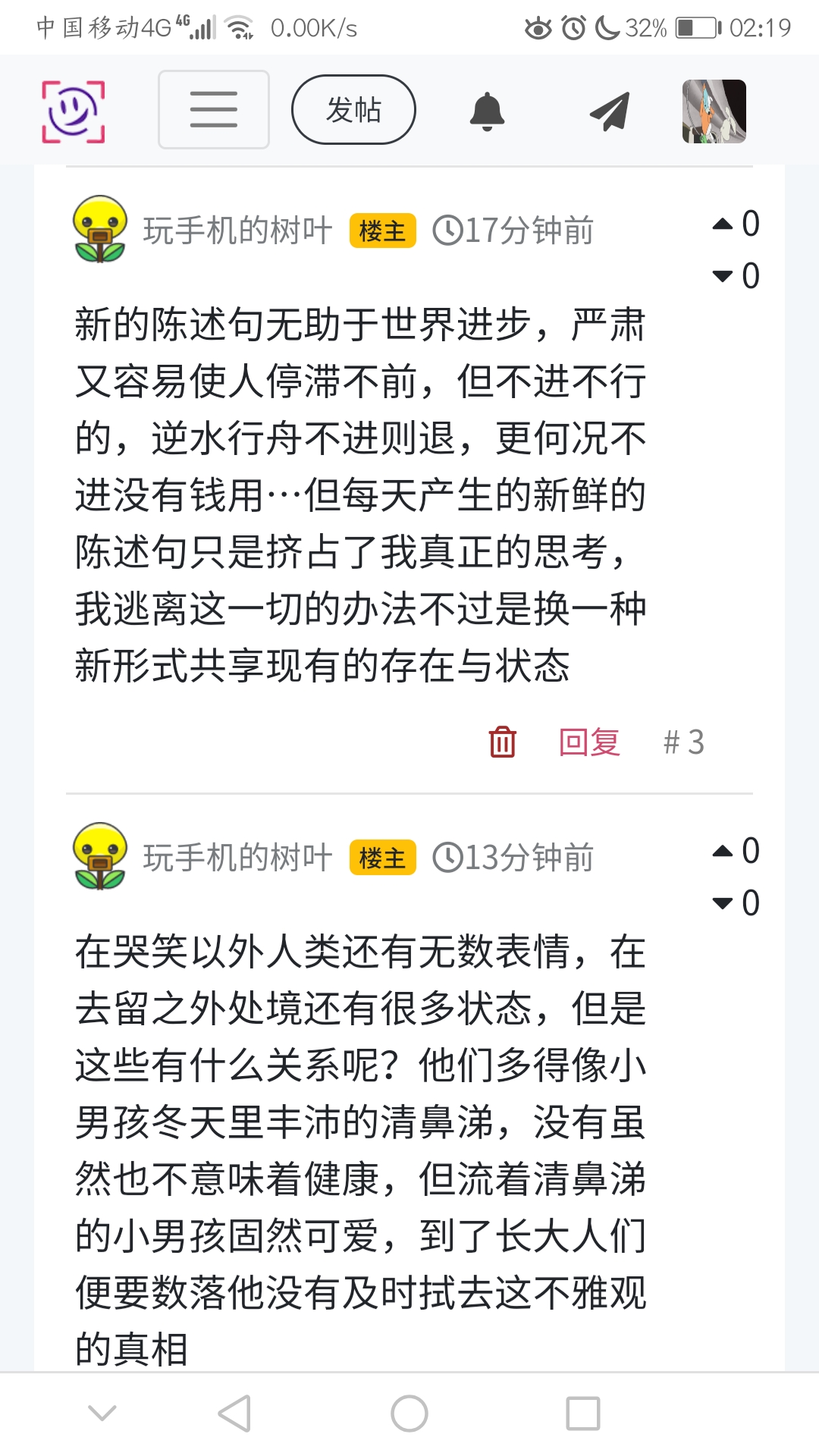
Task: Open the notifications bell
Action: (487, 111)
